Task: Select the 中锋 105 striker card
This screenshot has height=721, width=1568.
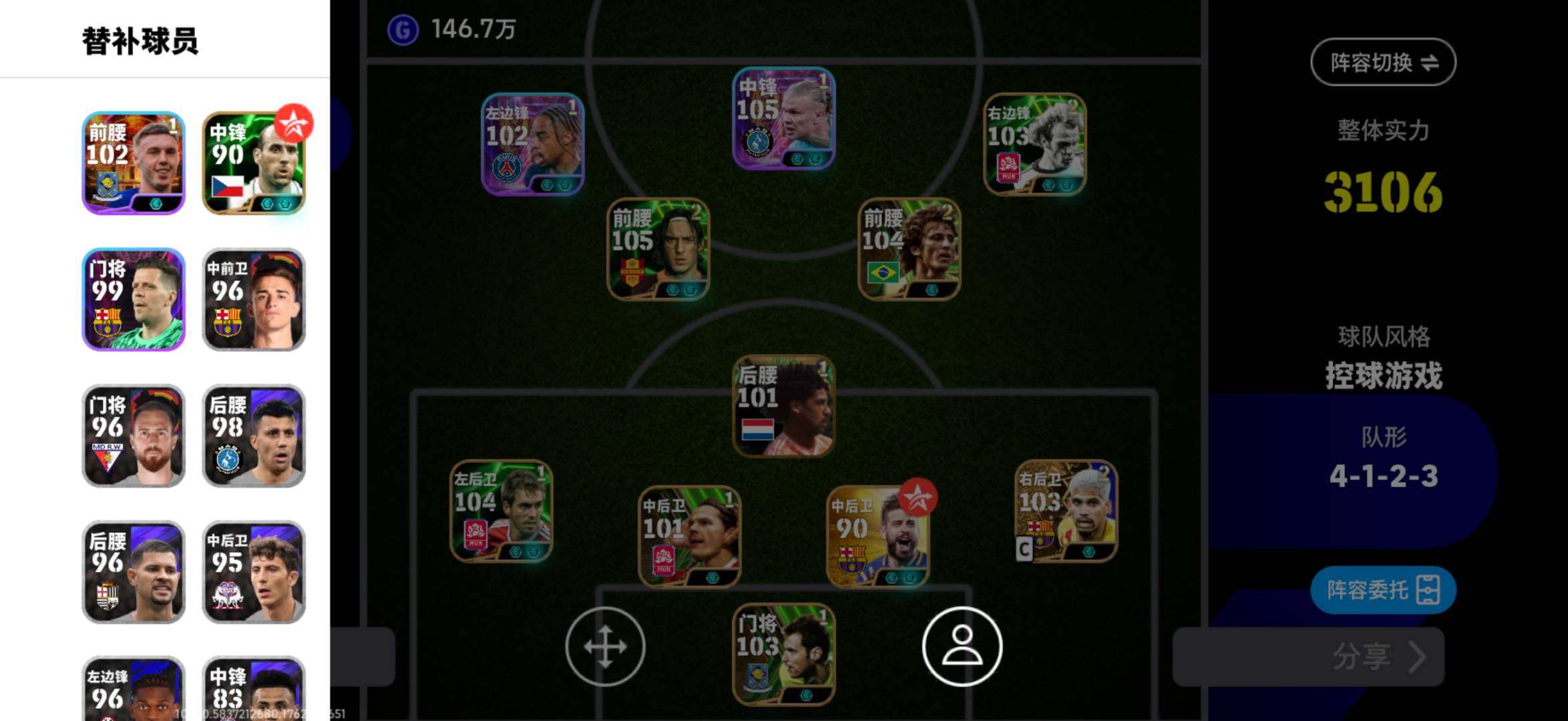Action: 784,118
